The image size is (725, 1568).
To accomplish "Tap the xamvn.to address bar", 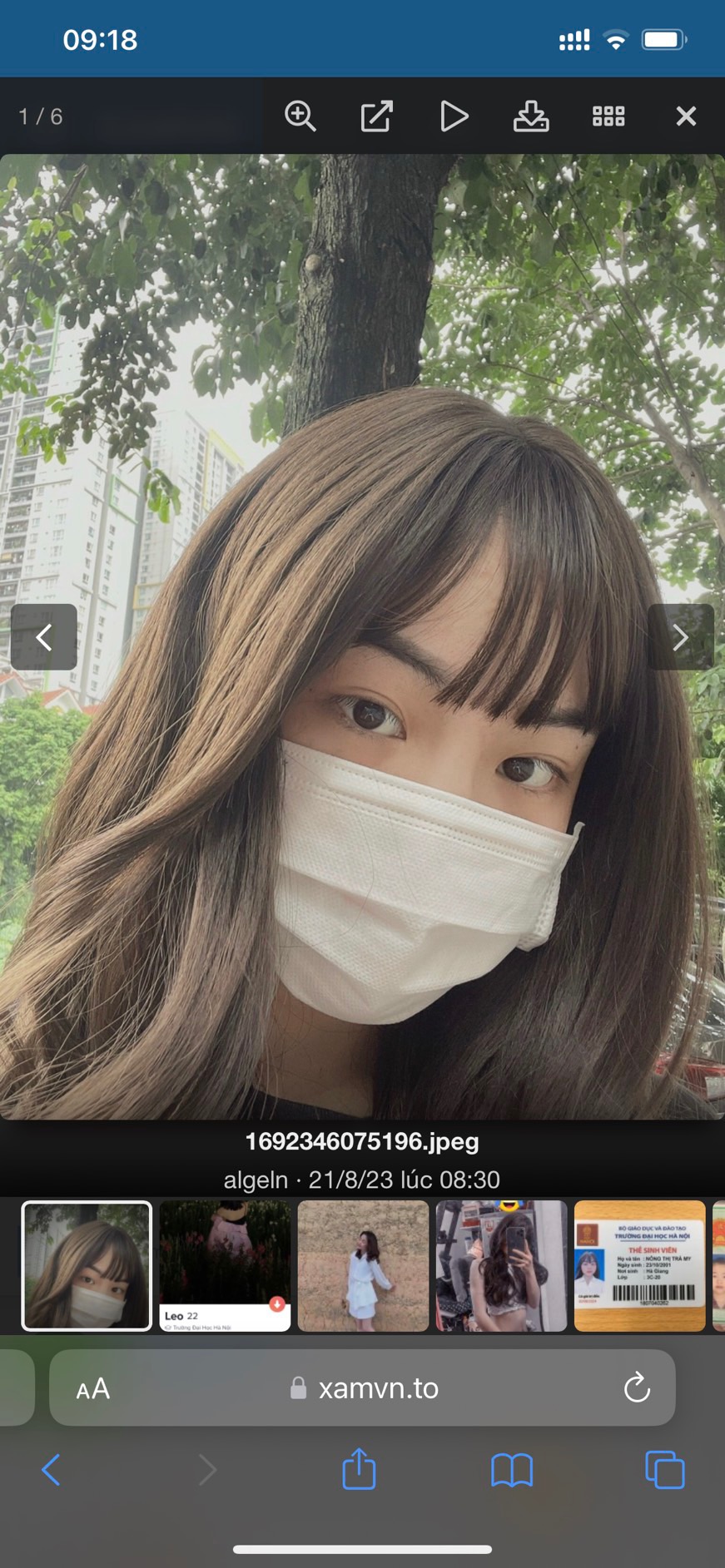I will (365, 1388).
